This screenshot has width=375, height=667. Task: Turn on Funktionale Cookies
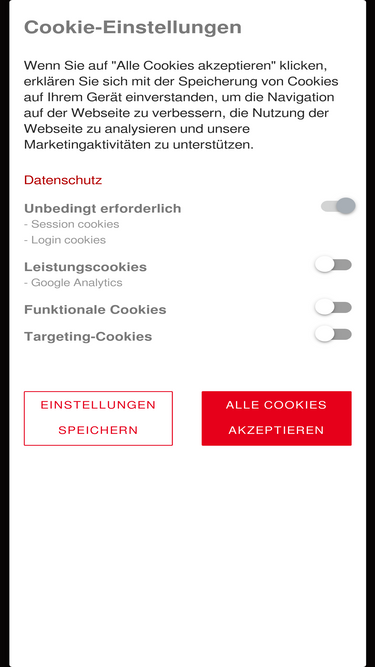pos(333,307)
